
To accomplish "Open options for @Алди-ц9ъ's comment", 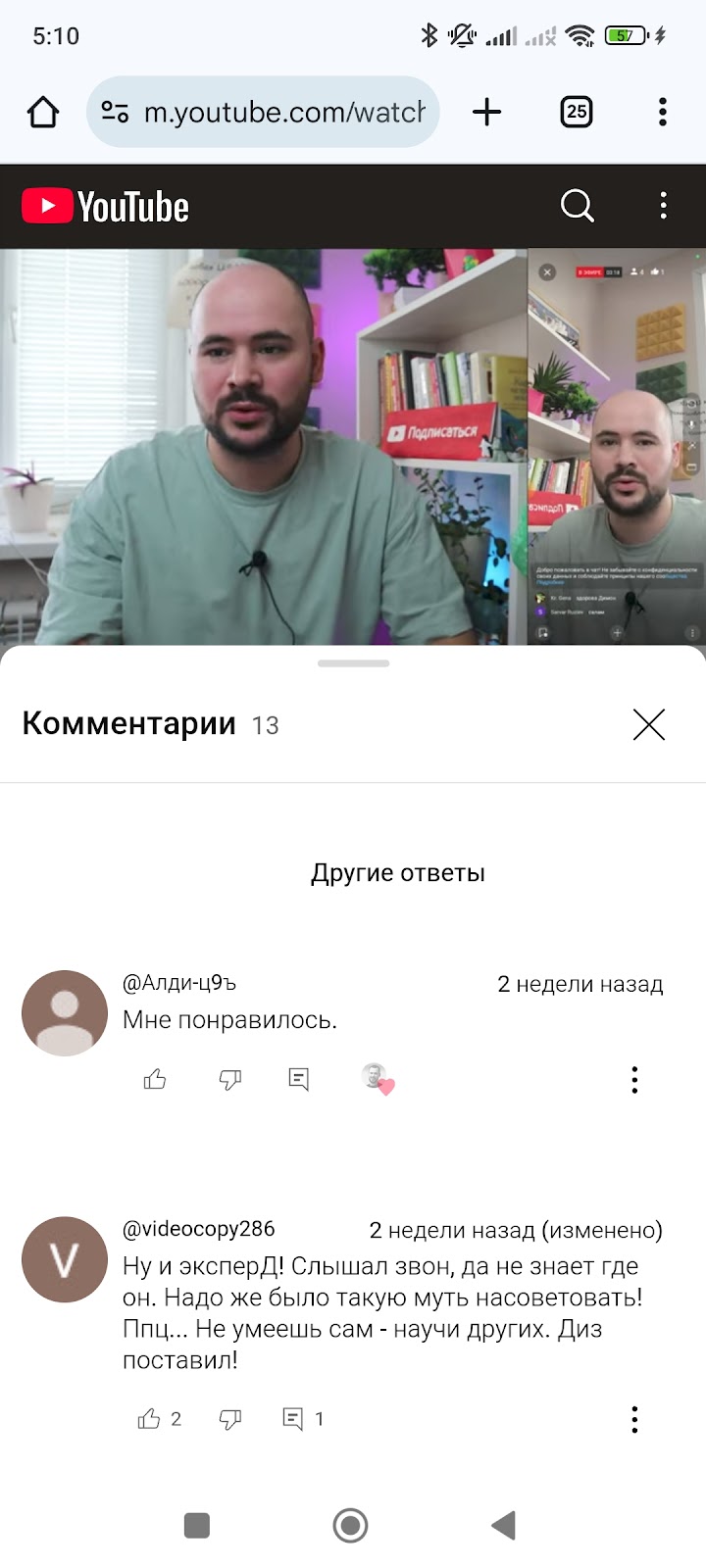I will coord(634,1080).
